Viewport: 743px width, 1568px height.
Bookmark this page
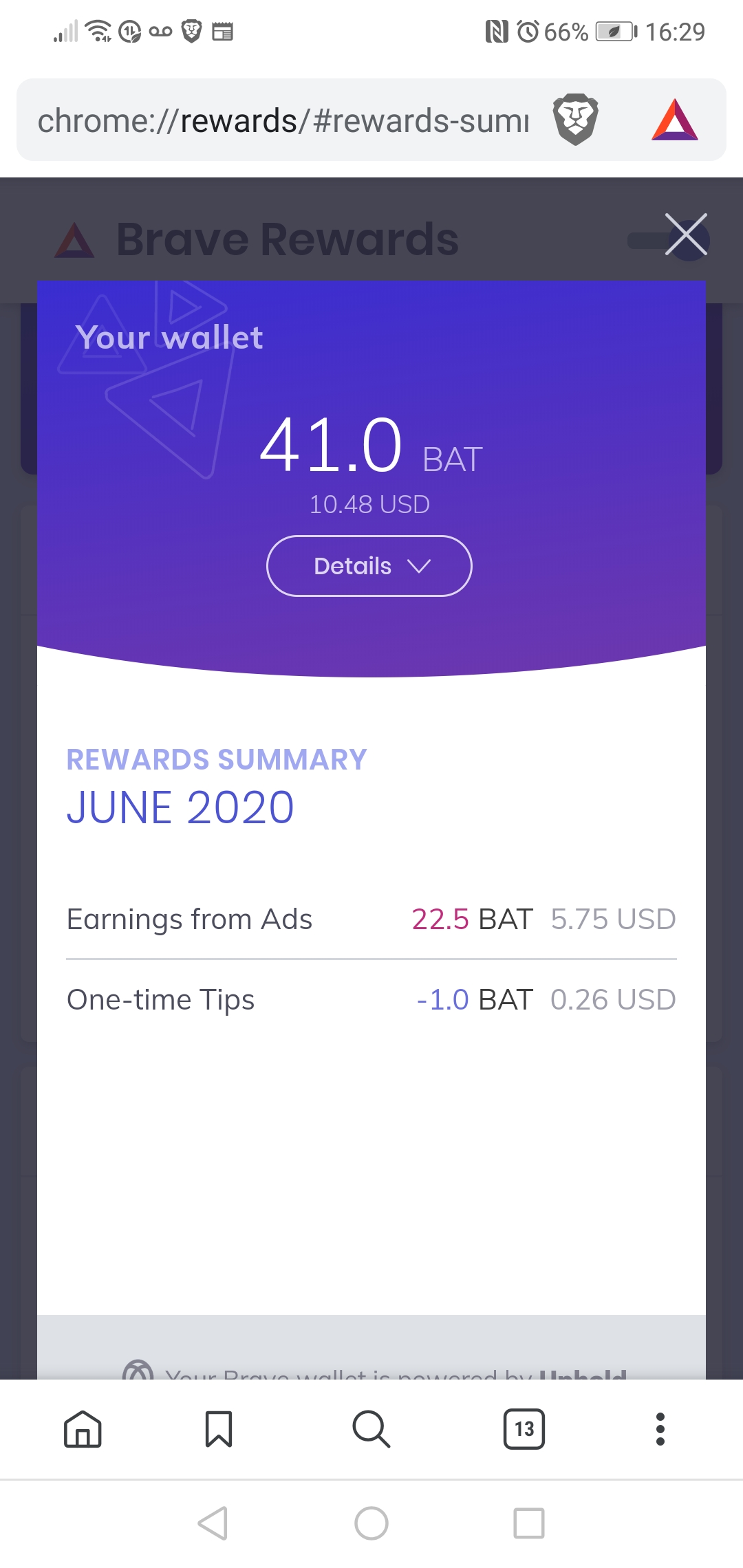pos(219,1429)
